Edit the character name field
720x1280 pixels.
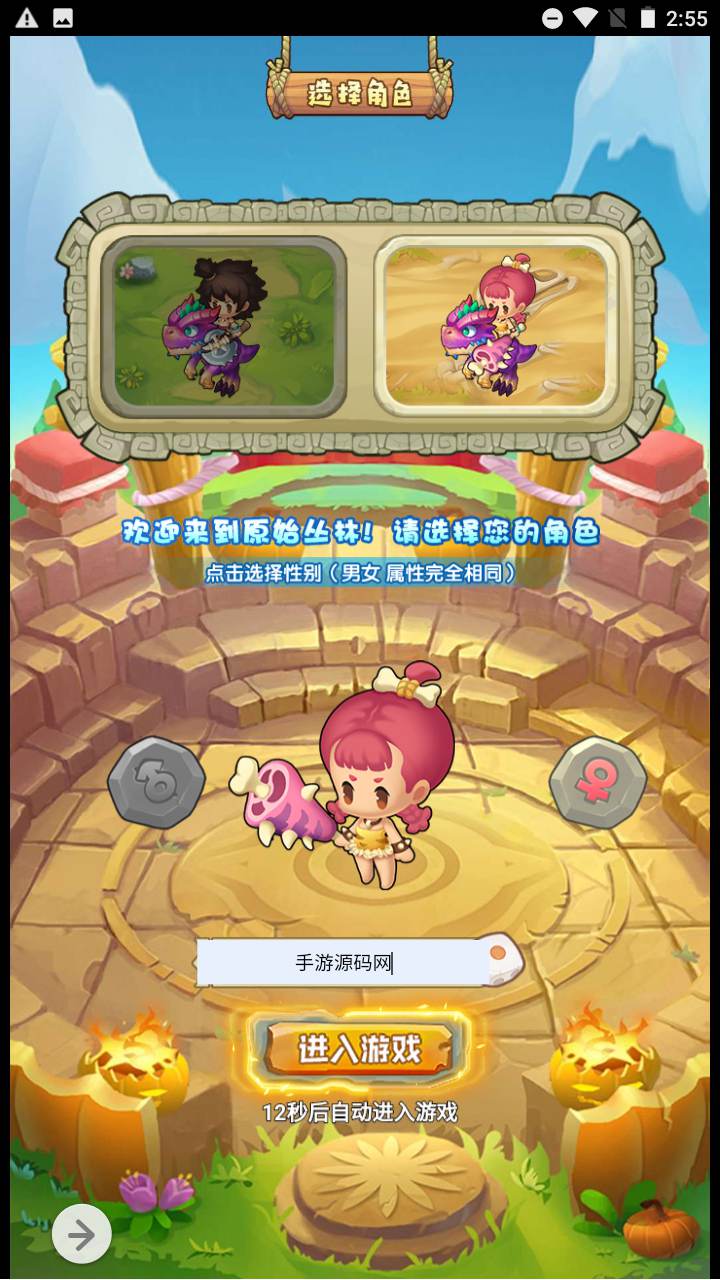pos(340,963)
